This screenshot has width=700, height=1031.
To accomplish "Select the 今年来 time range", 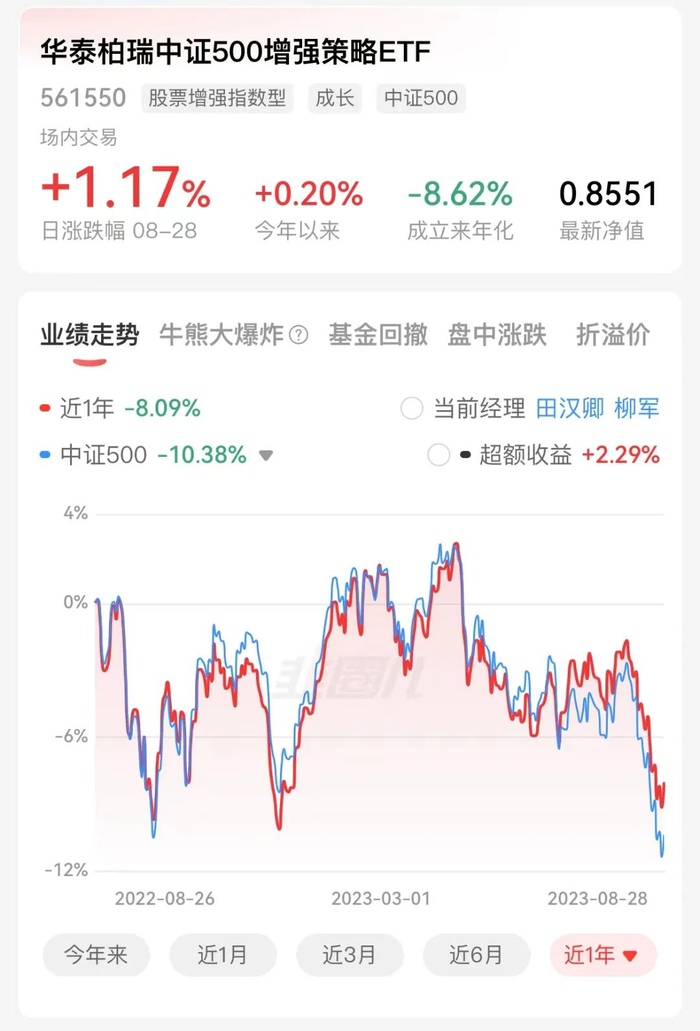I will (96, 955).
